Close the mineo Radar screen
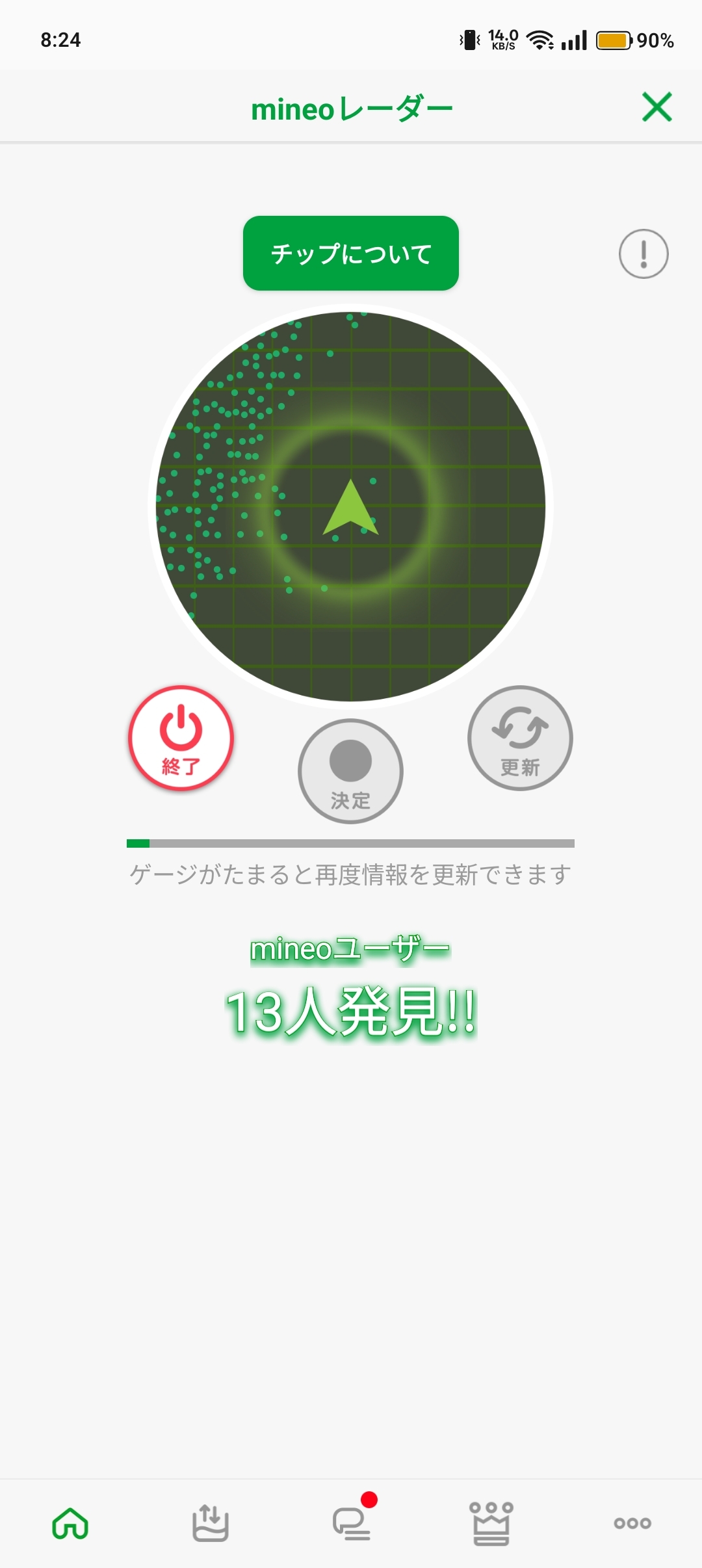This screenshot has width=702, height=1568. [x=656, y=107]
